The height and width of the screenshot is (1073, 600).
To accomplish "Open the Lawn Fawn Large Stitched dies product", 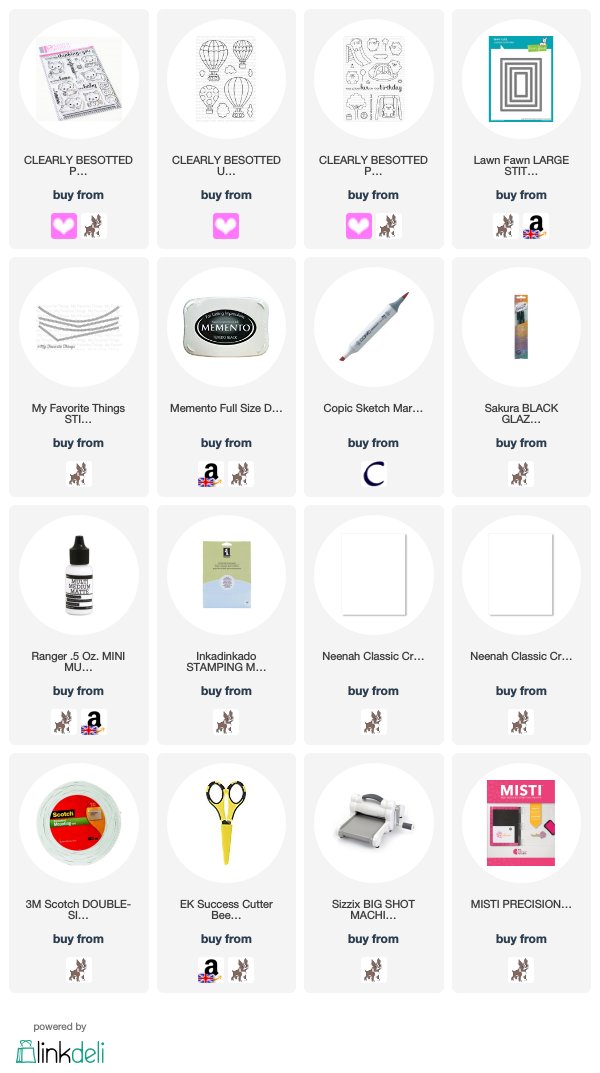I will point(521,79).
